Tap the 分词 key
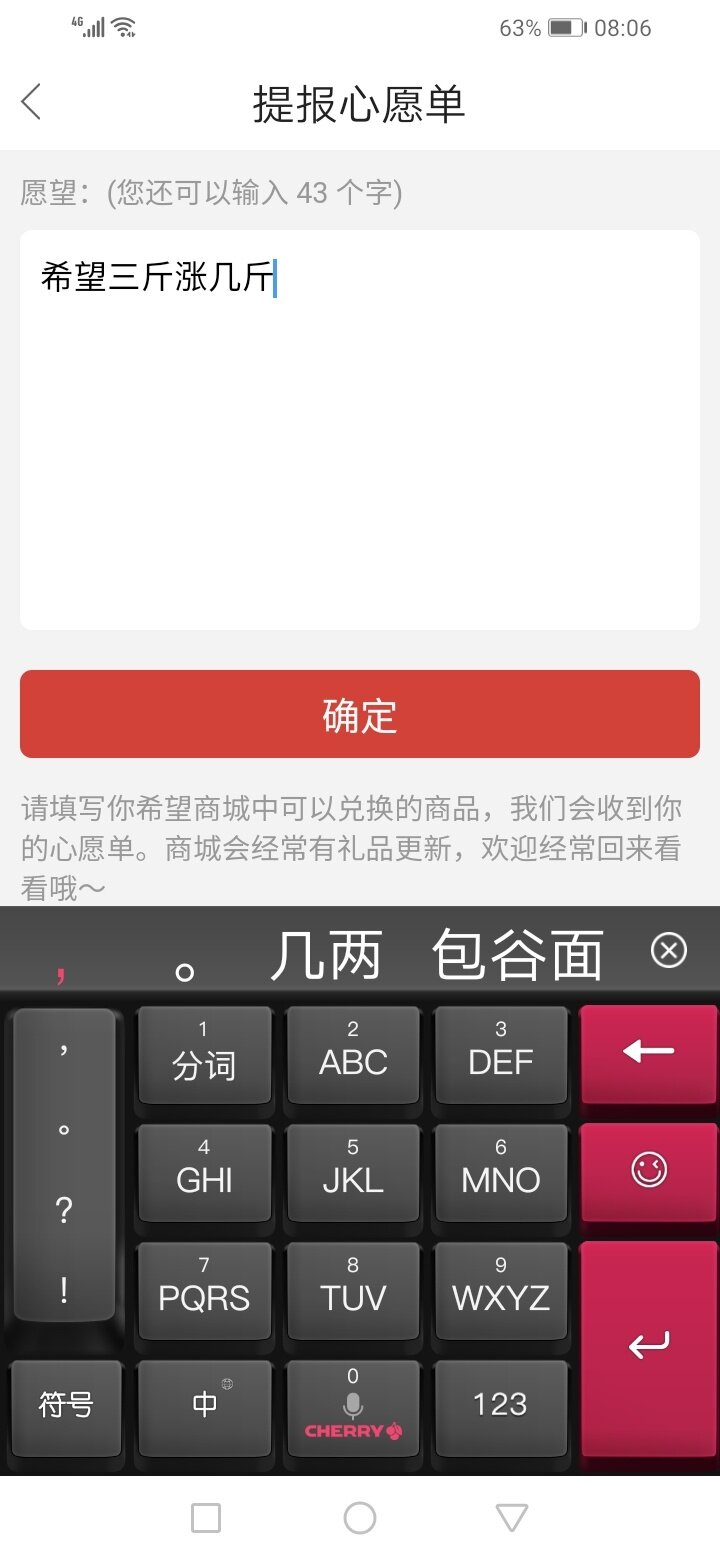This screenshot has width=720, height=1560. (x=204, y=1055)
